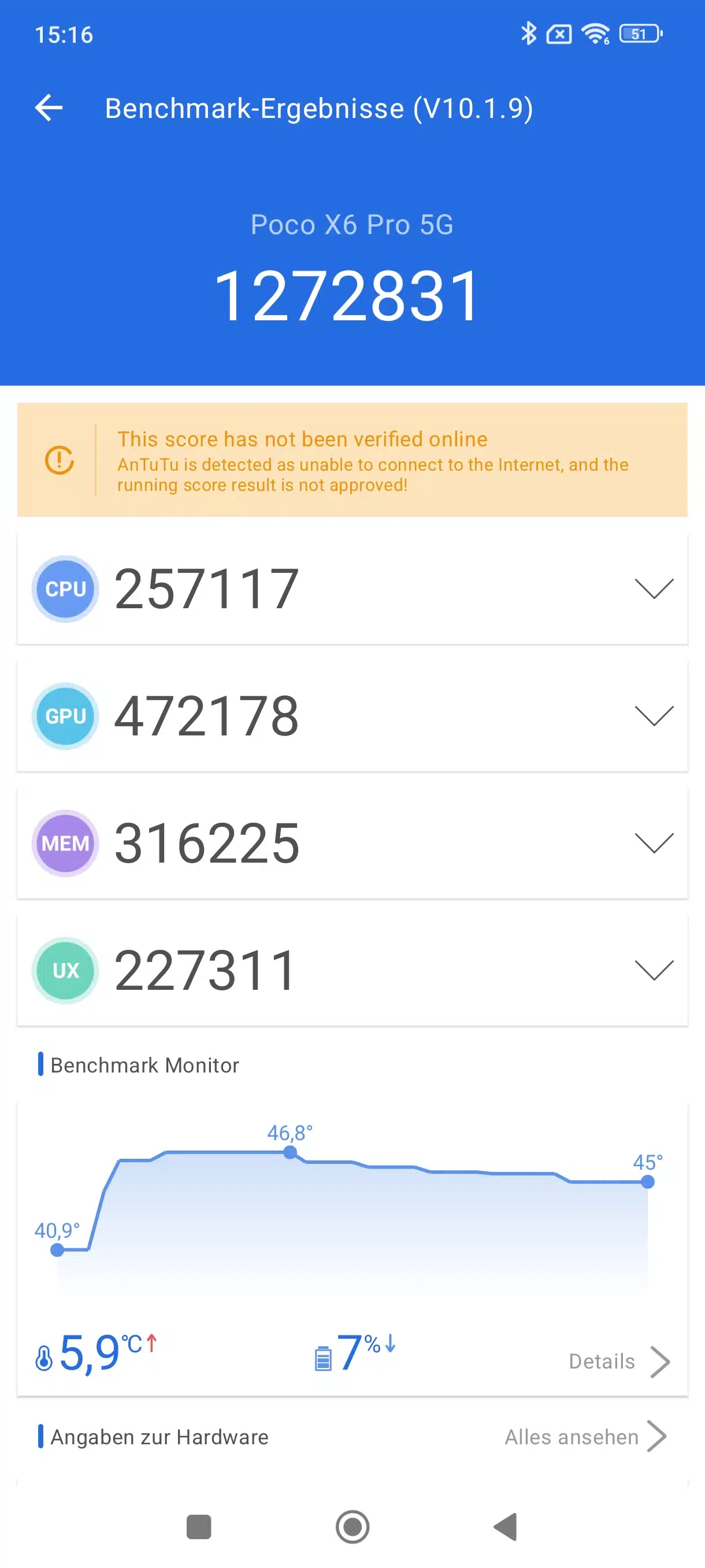705x1568 pixels.
Task: Go back using the top-left arrow
Action: 49,108
